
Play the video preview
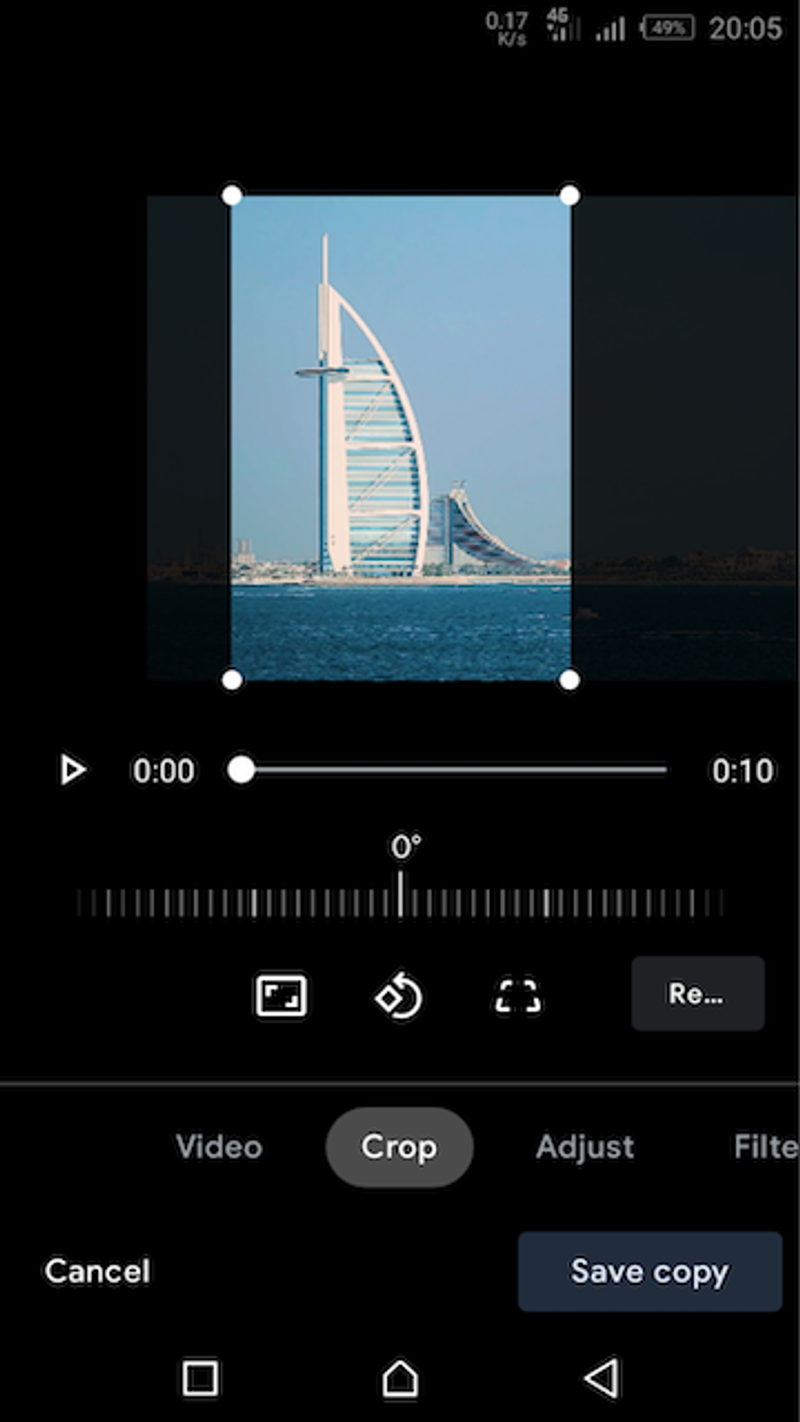click(x=72, y=770)
